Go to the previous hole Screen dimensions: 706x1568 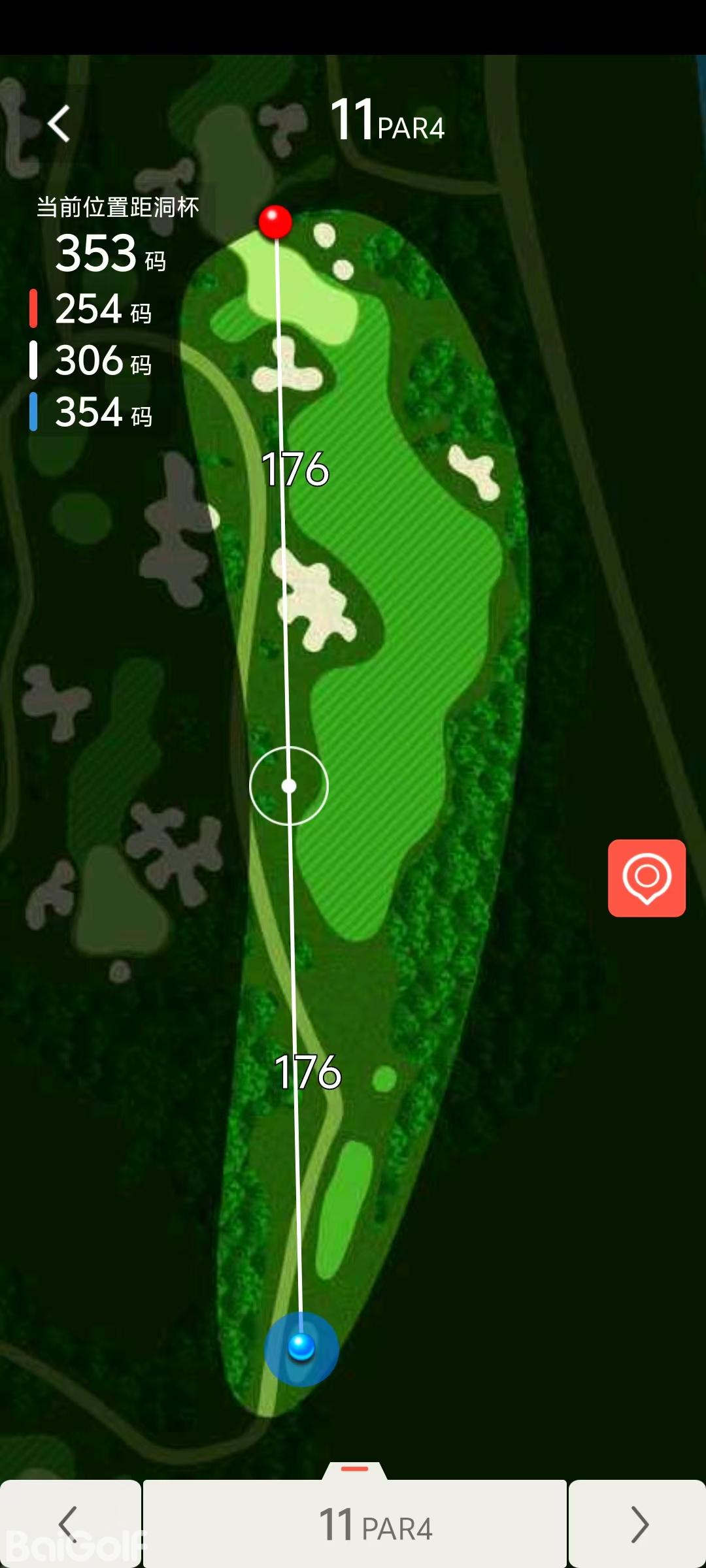[70, 1524]
